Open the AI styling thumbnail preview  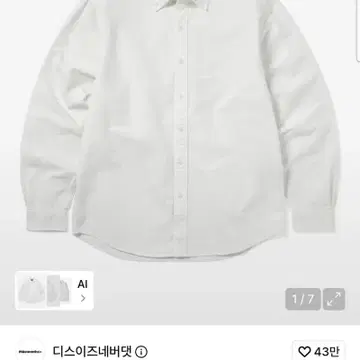(54, 291)
